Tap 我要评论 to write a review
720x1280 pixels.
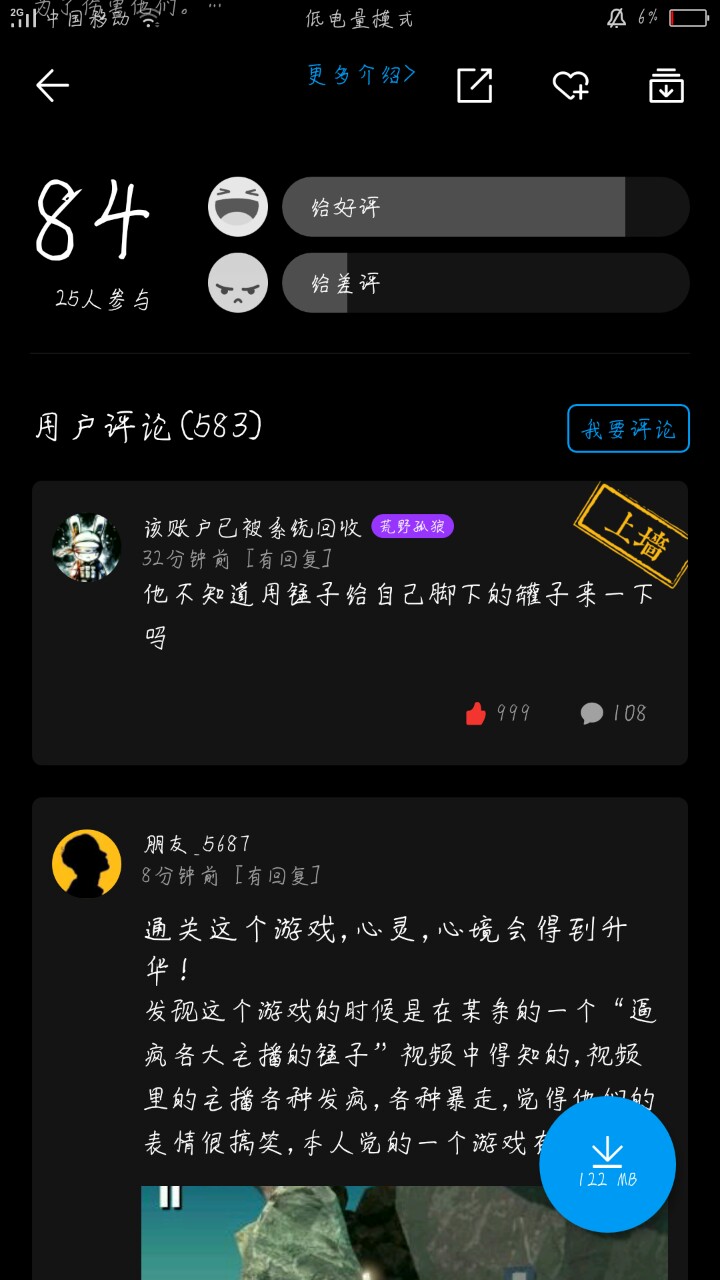pos(628,429)
